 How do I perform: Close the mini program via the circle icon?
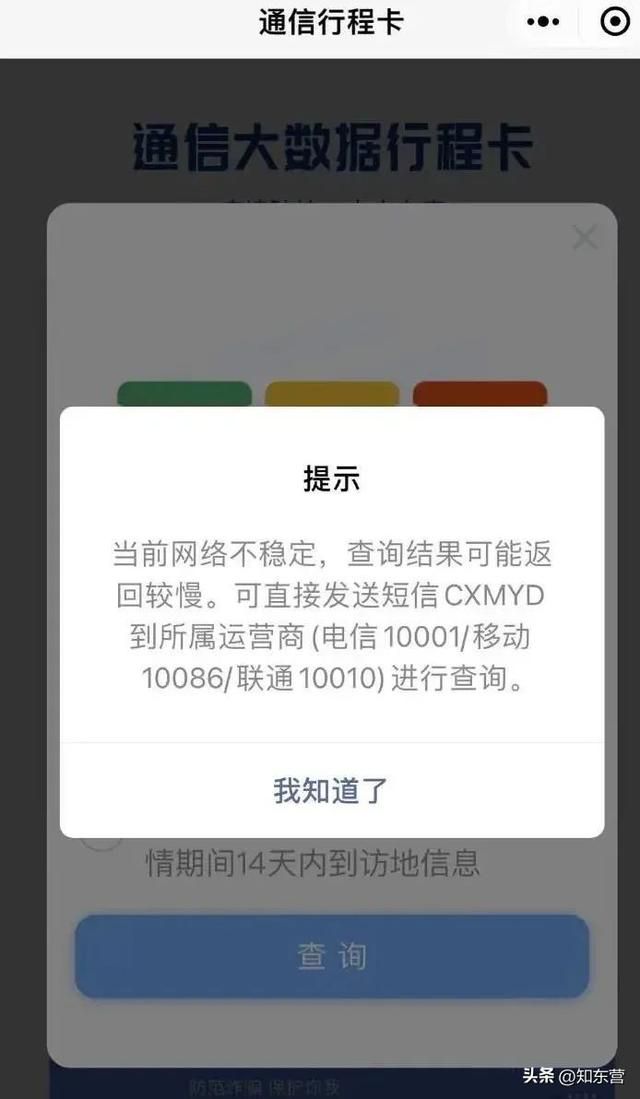(x=613, y=22)
